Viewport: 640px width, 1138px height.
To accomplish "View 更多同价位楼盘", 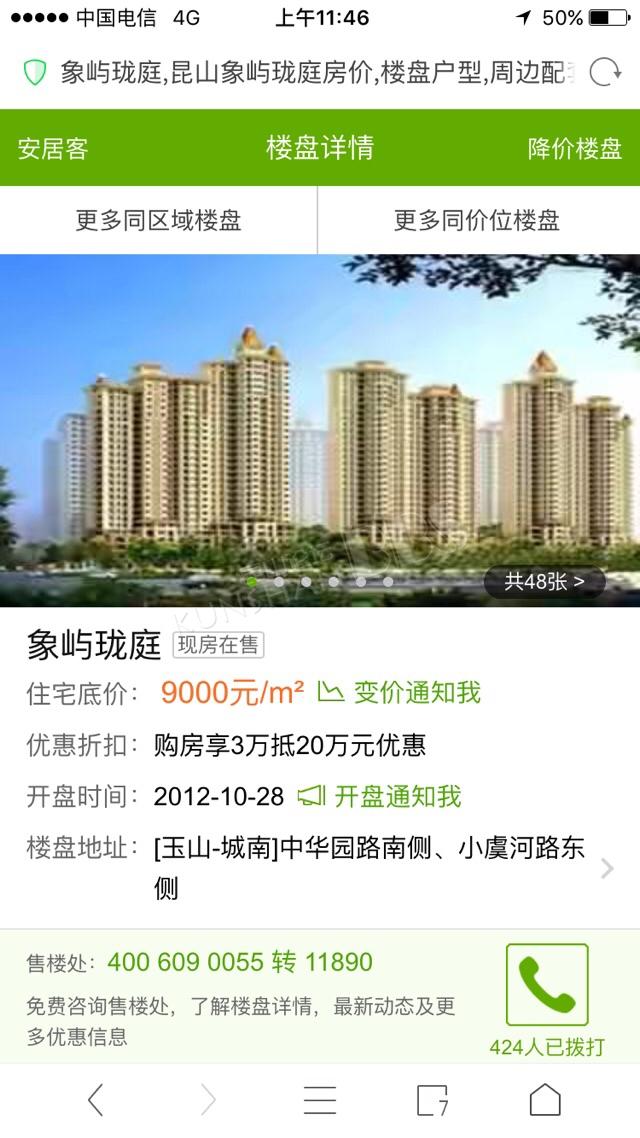I will click(x=479, y=220).
